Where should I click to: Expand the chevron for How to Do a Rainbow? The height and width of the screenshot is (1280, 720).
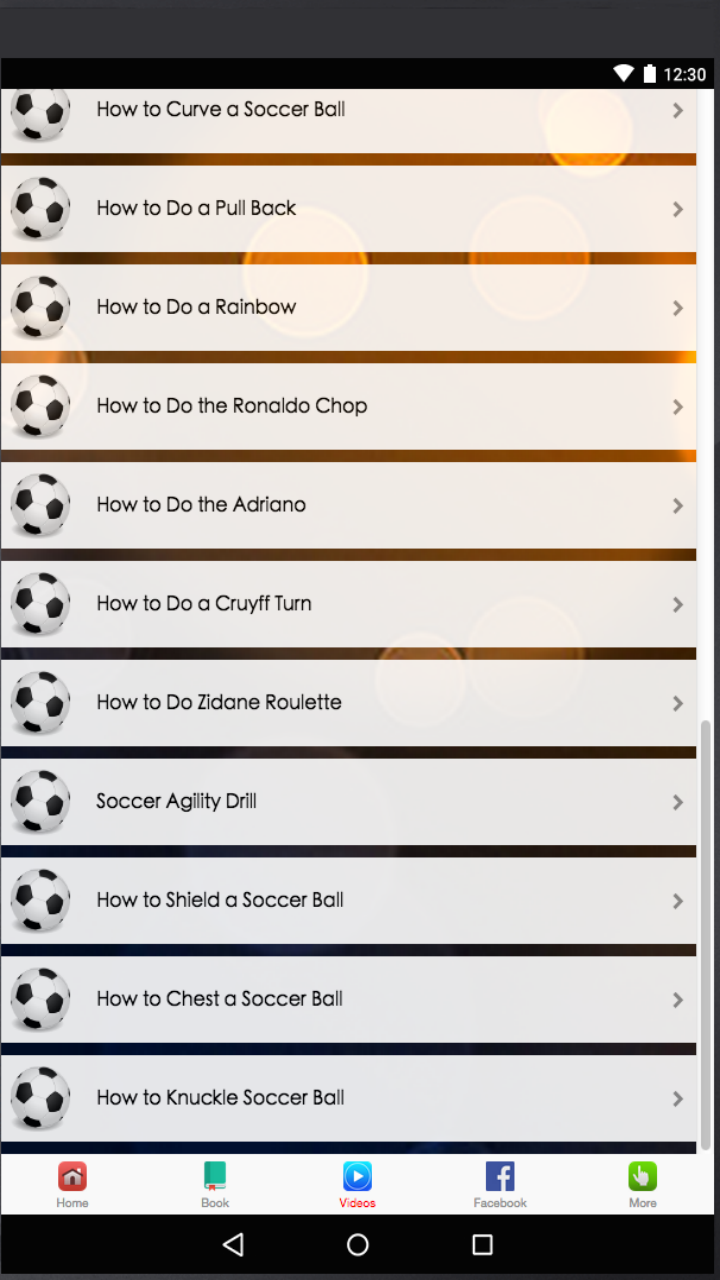[x=678, y=308]
